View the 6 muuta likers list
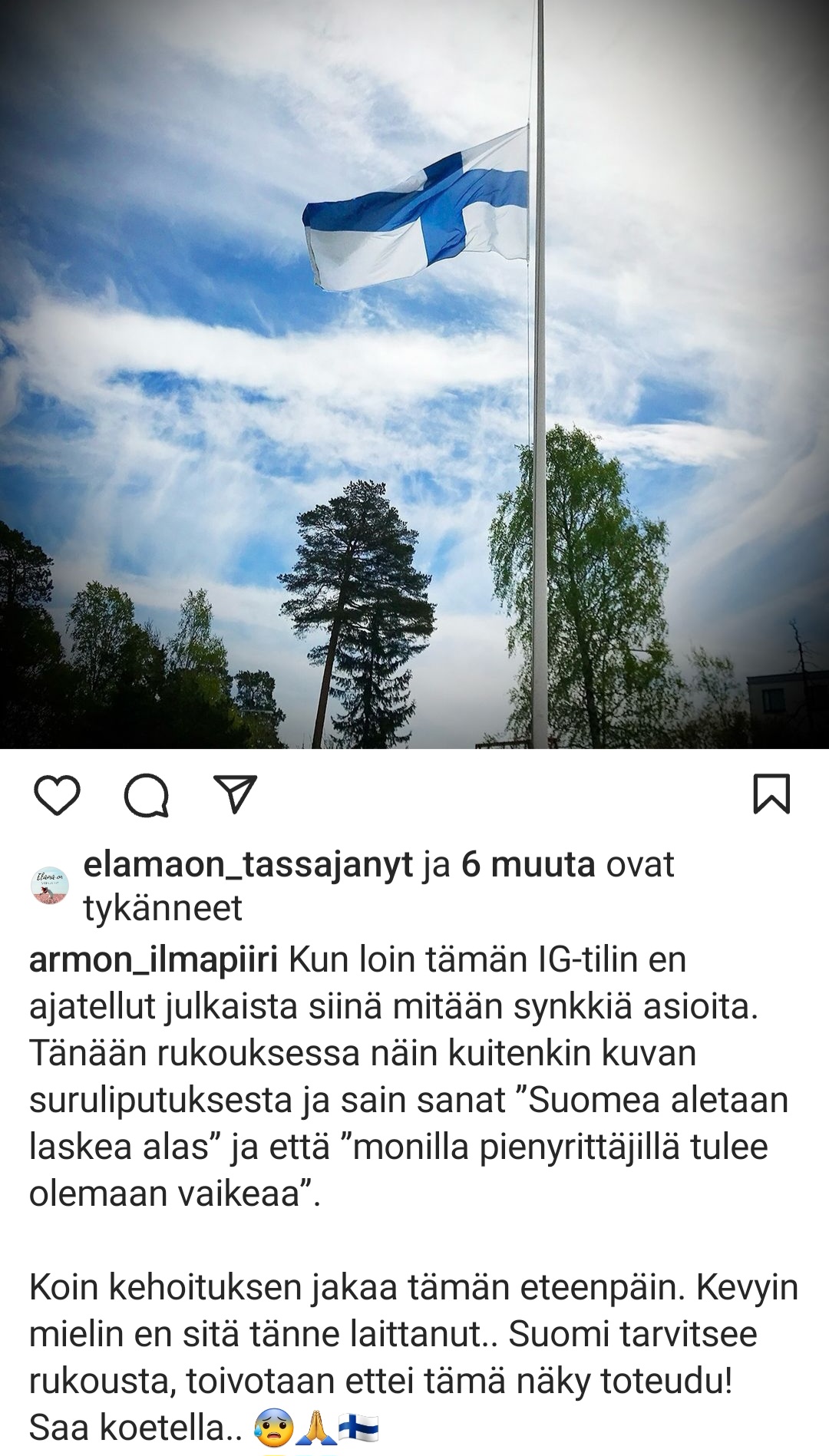Viewport: 829px width, 1456px height. 528,865
